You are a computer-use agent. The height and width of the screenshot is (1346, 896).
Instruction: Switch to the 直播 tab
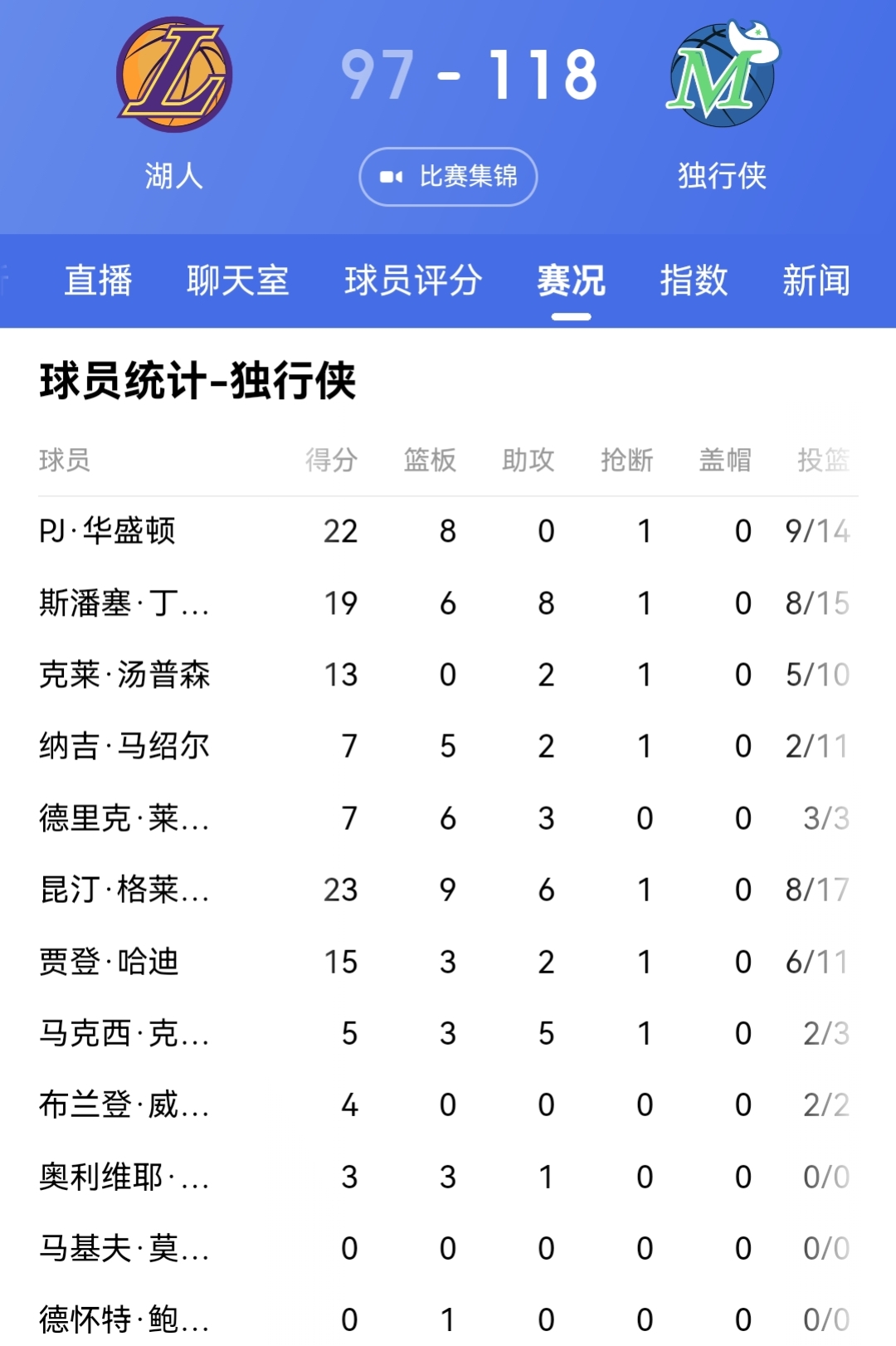pyautogui.click(x=100, y=282)
